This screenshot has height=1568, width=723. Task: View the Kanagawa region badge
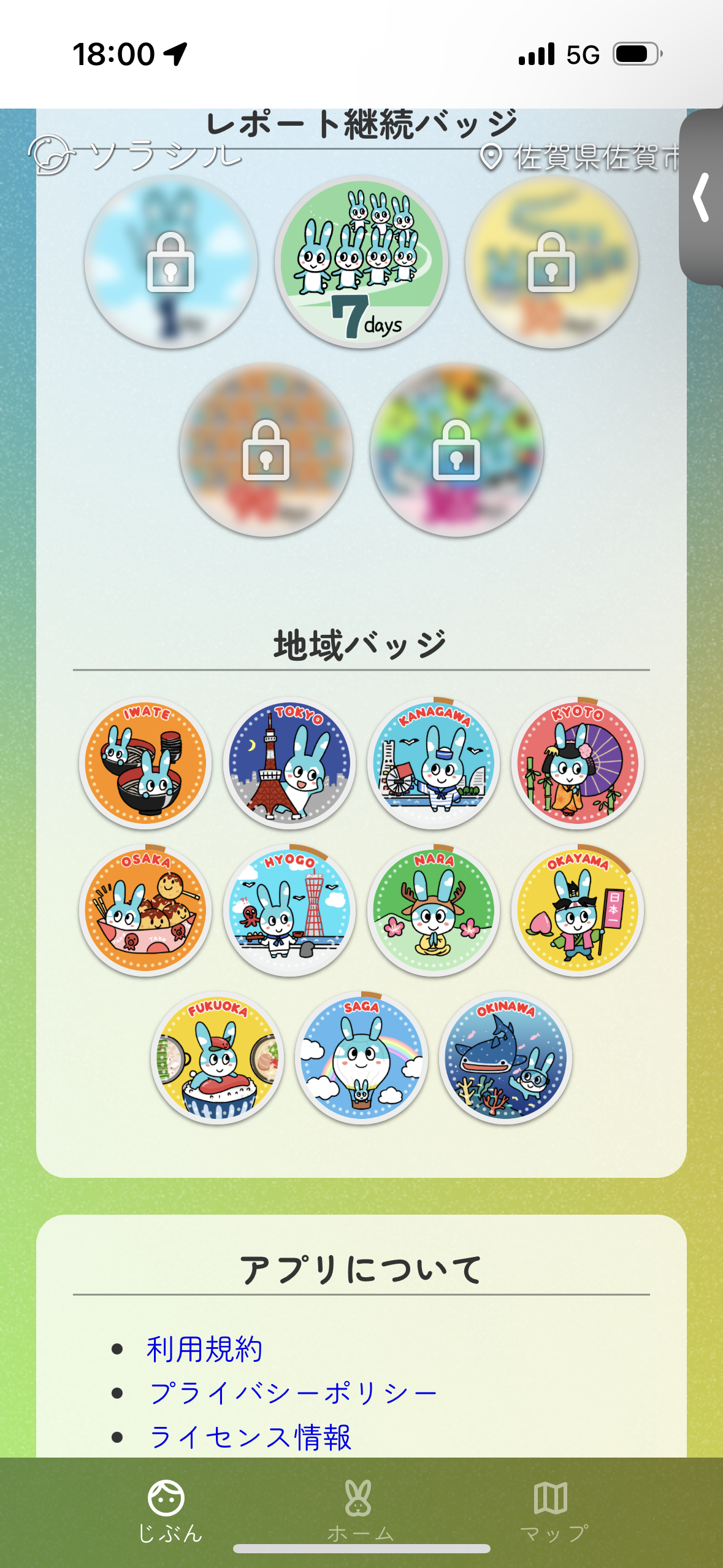click(434, 763)
